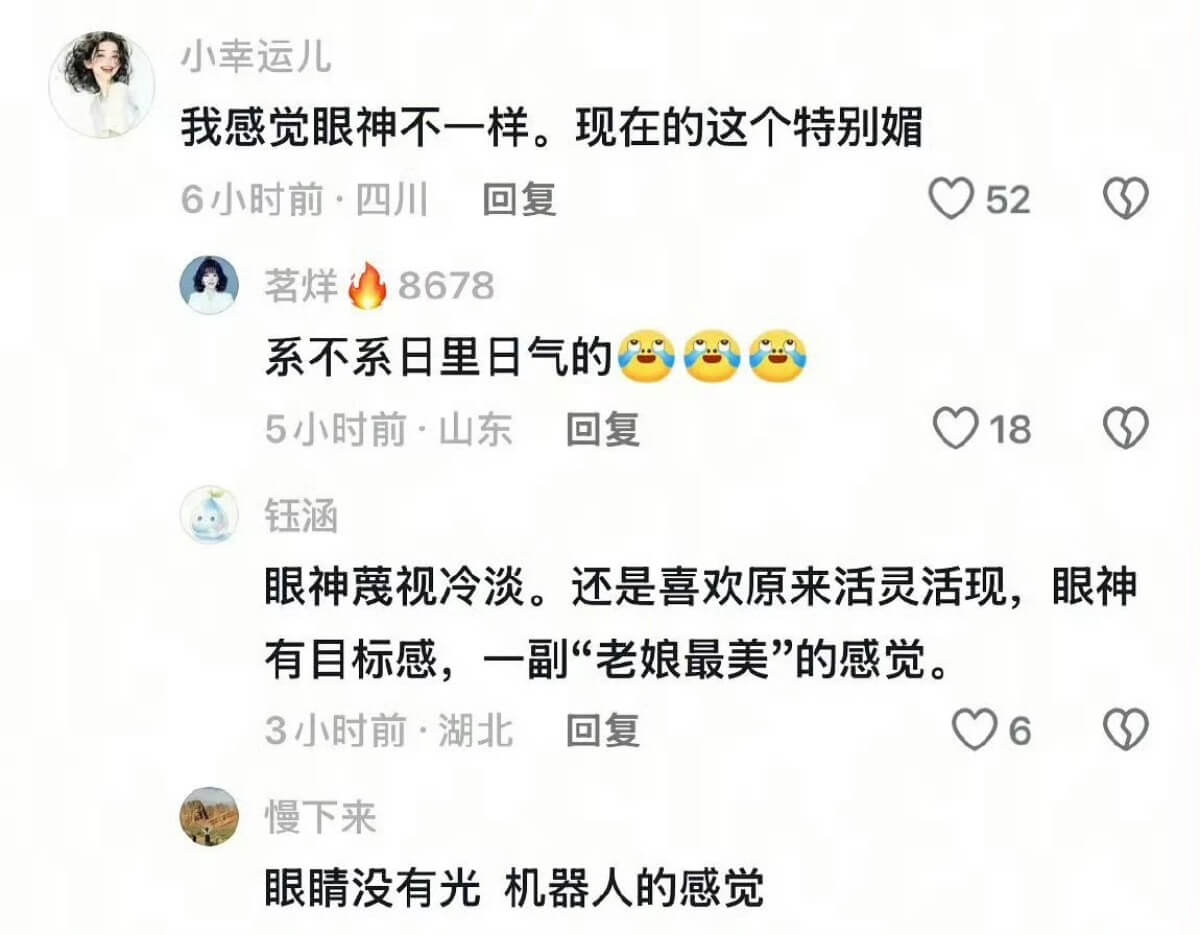Dislike 钰涵's reply with broken heart

tap(1126, 731)
